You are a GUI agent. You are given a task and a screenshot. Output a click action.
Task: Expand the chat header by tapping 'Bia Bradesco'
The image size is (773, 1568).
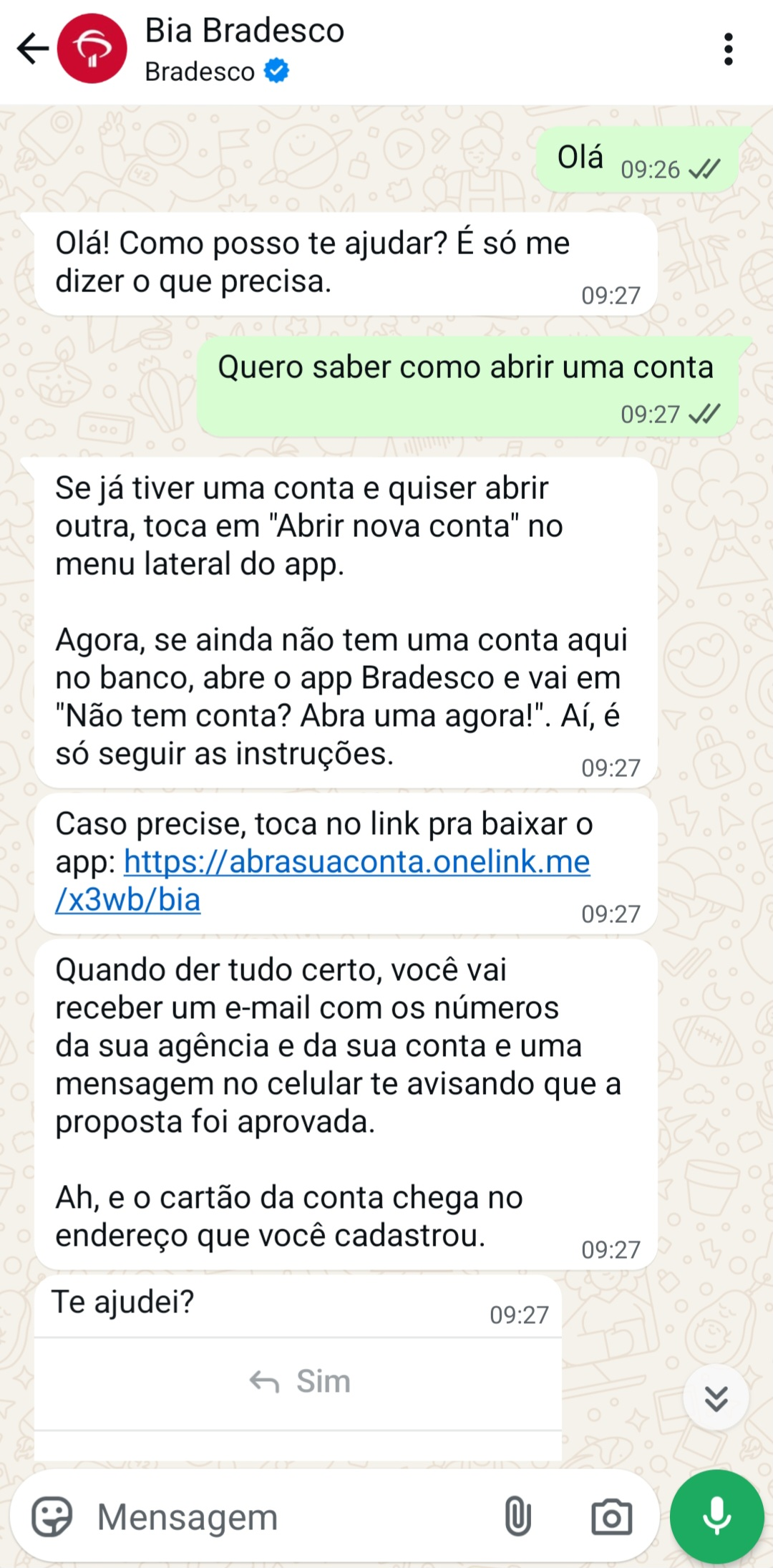coord(245,31)
